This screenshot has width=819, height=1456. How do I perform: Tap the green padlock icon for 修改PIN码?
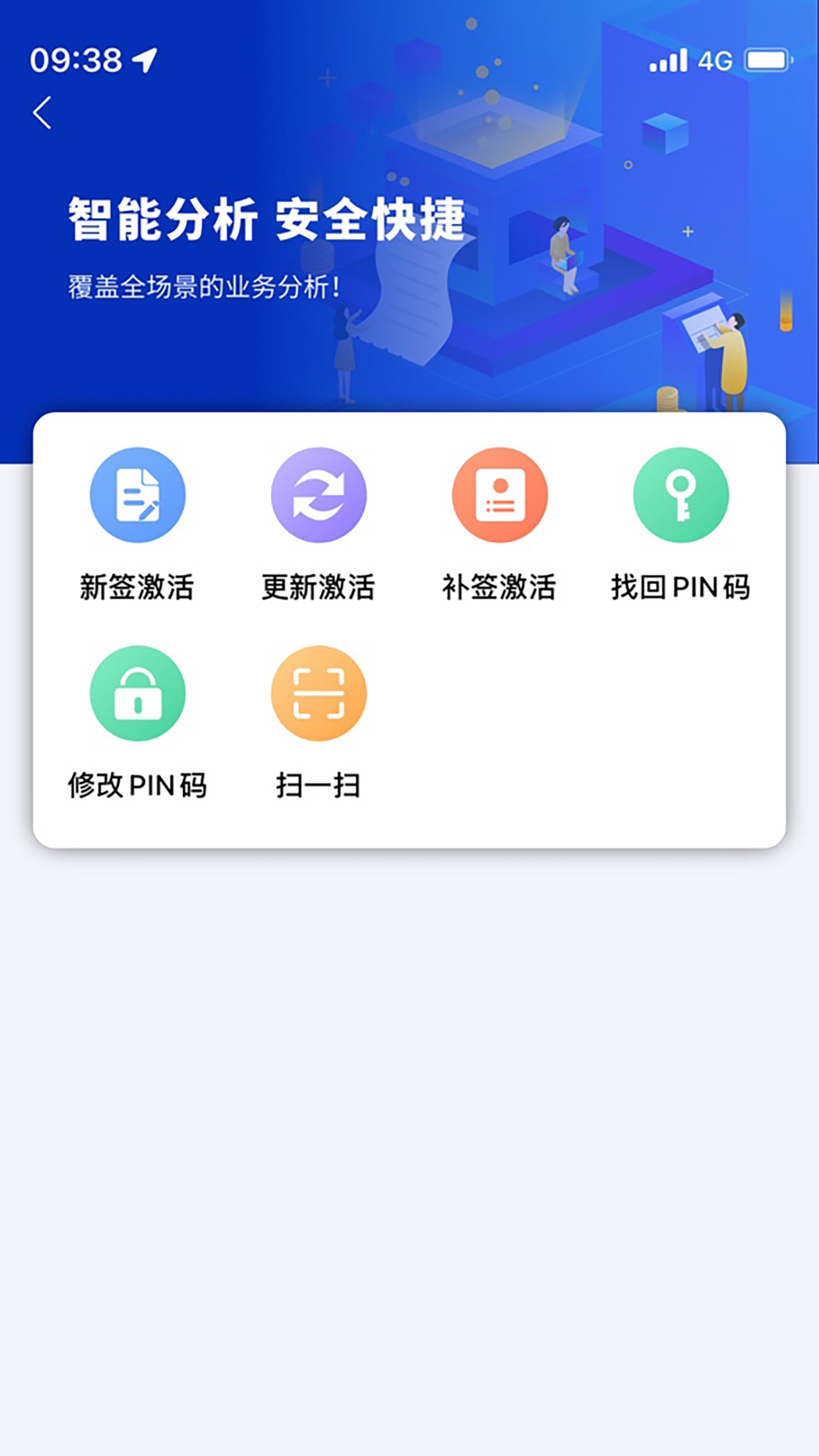coord(136,694)
